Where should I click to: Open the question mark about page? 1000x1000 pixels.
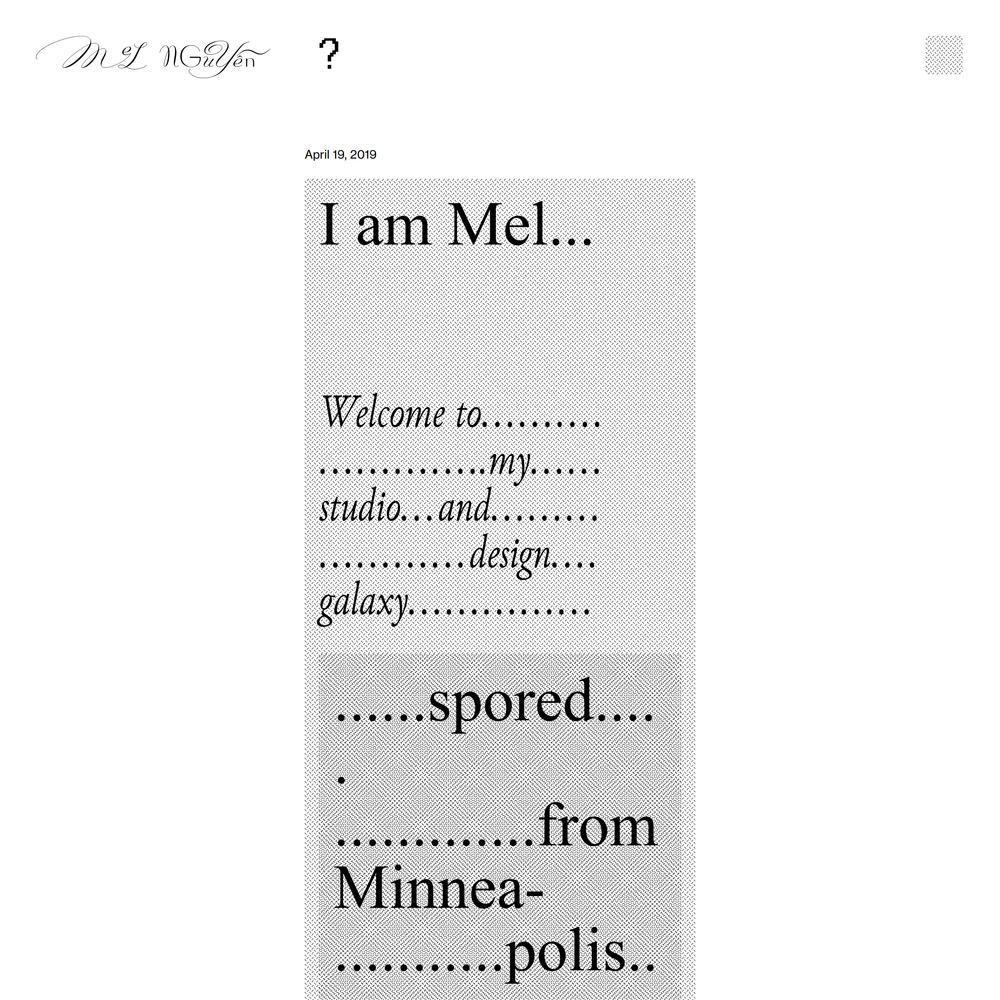click(x=329, y=54)
